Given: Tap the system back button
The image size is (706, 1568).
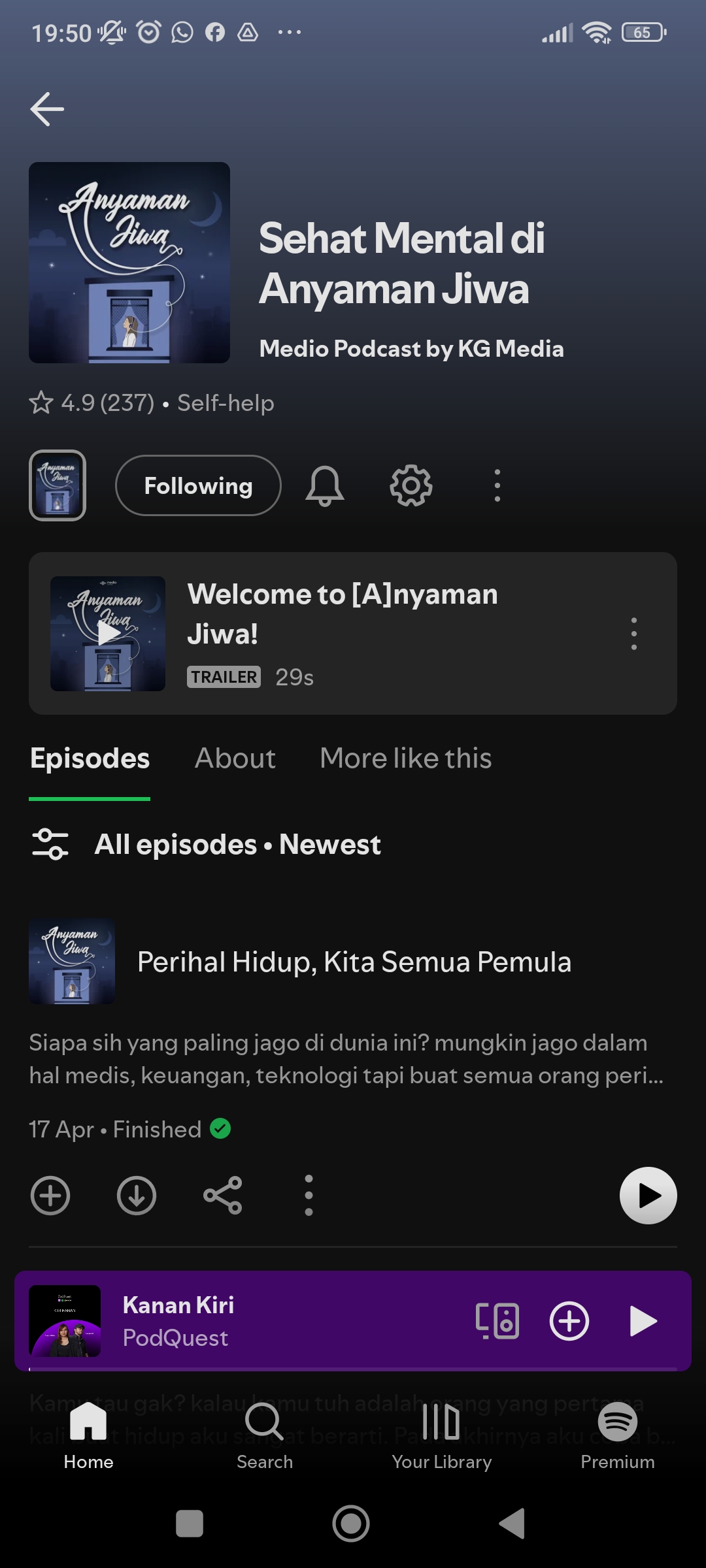Looking at the screenshot, I should click(x=513, y=1524).
